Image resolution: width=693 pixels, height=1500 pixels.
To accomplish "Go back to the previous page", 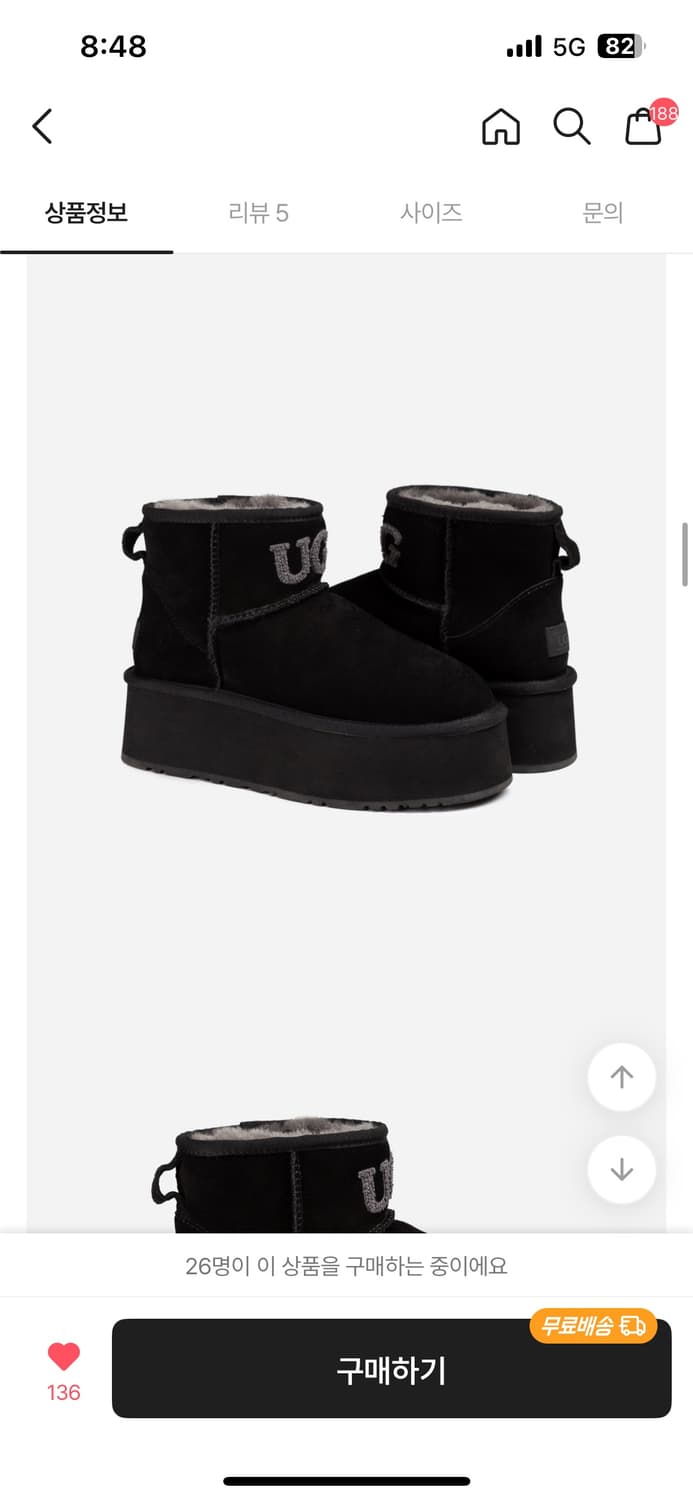I will 42,127.
